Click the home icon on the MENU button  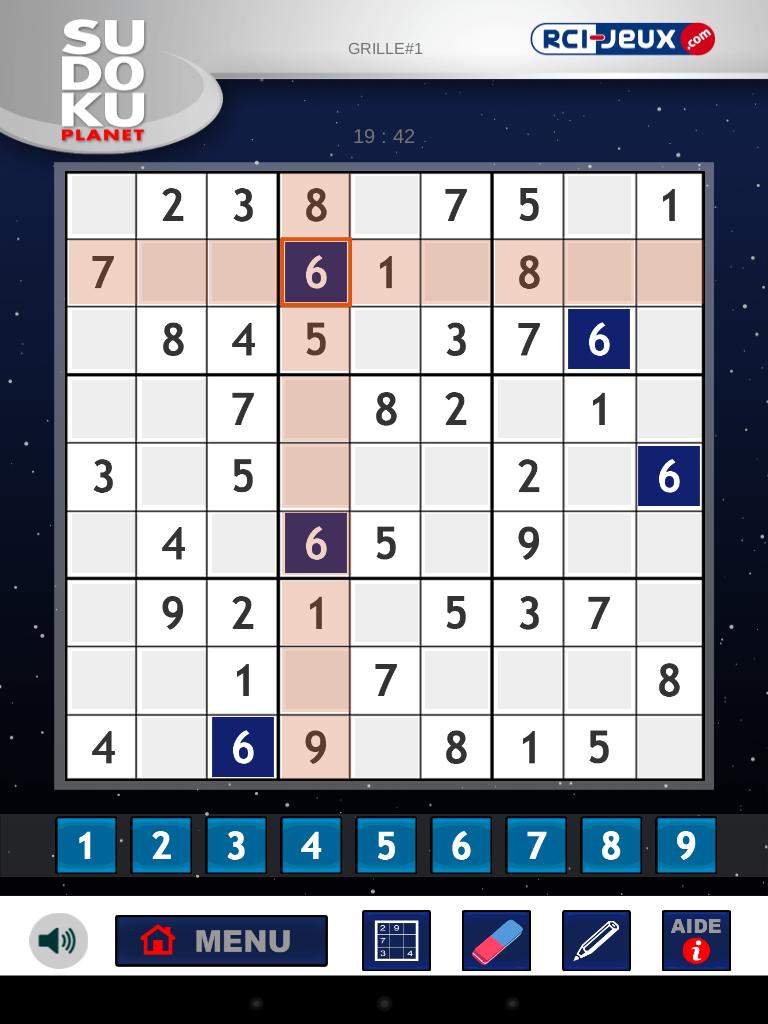pyautogui.click(x=160, y=940)
